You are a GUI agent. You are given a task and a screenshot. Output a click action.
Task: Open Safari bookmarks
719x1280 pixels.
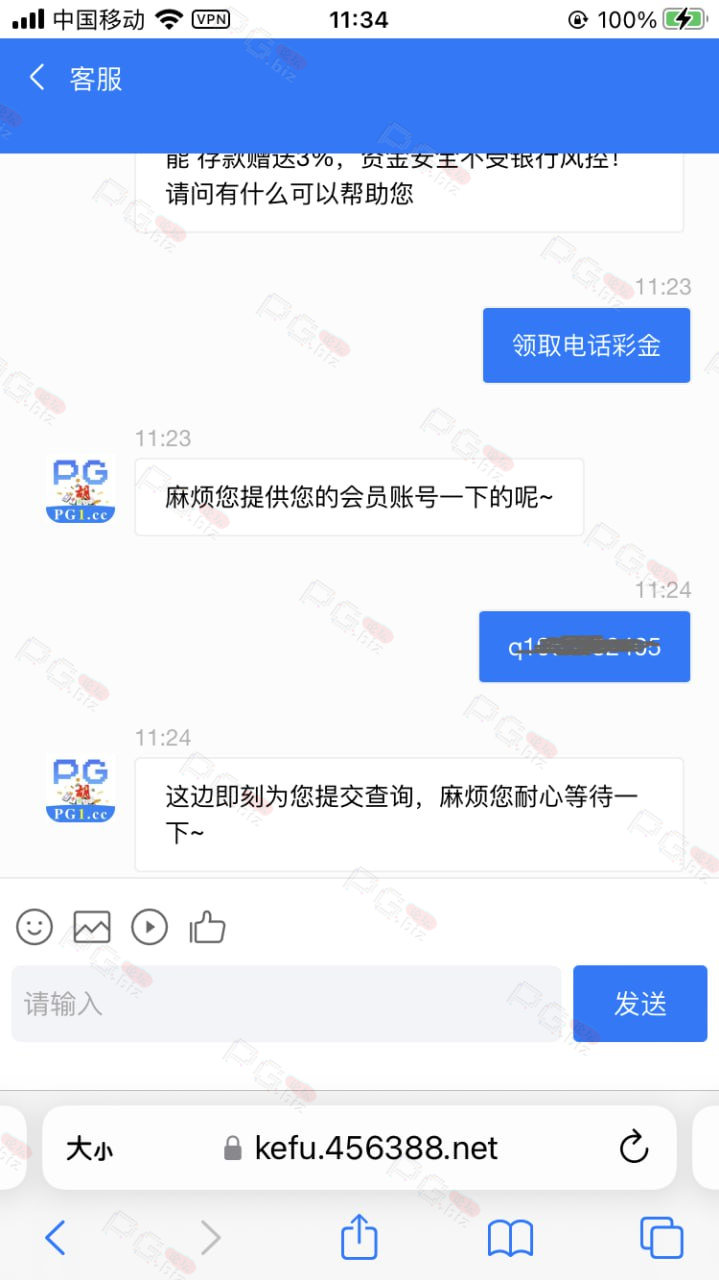510,1239
